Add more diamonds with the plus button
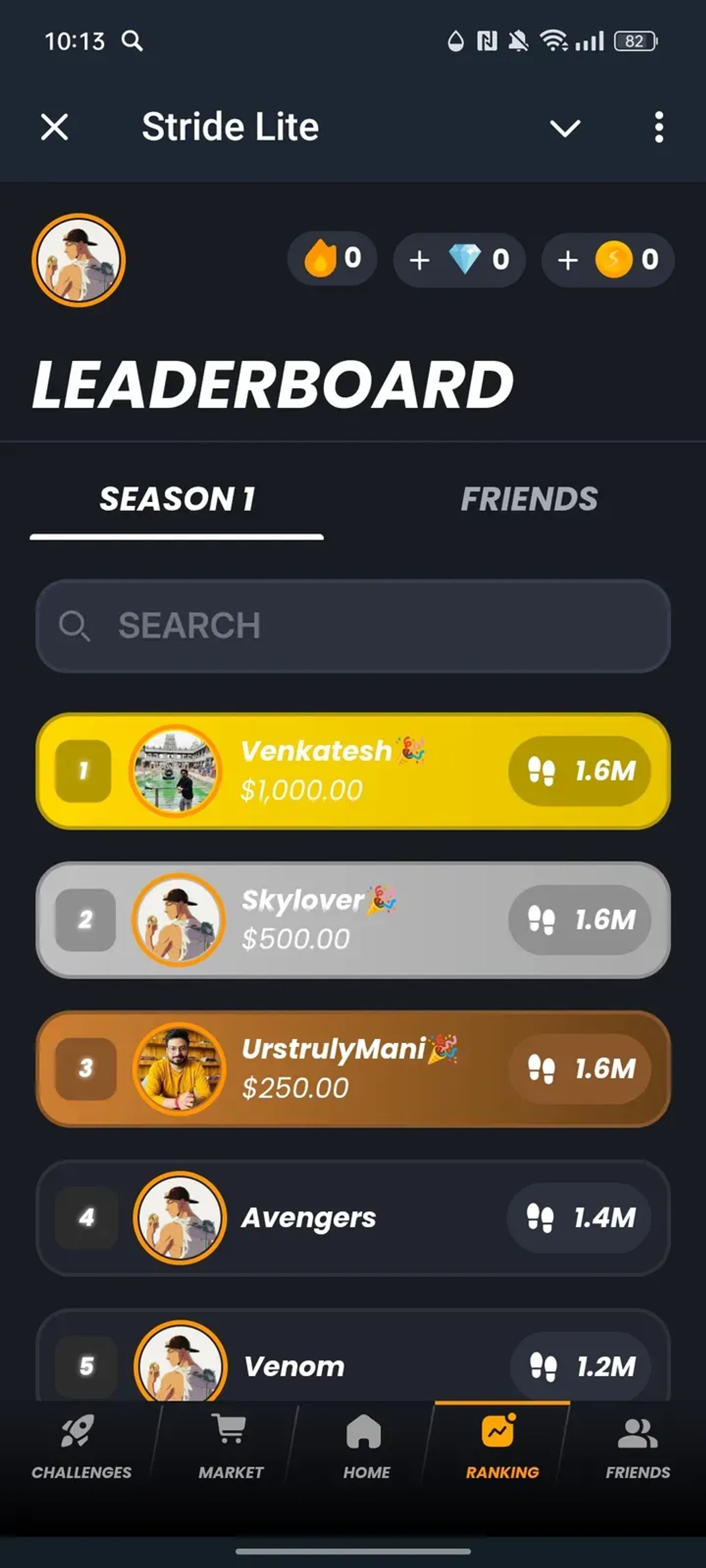Viewport: 706px width, 1568px height. 420,261
